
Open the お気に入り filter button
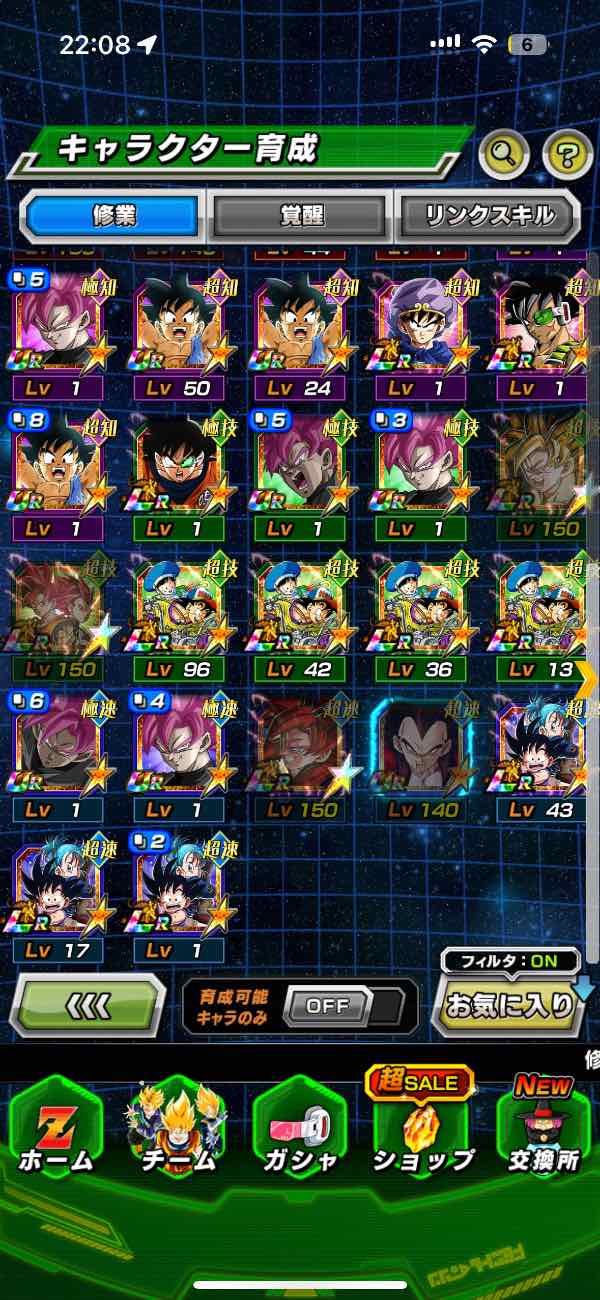pos(510,1005)
